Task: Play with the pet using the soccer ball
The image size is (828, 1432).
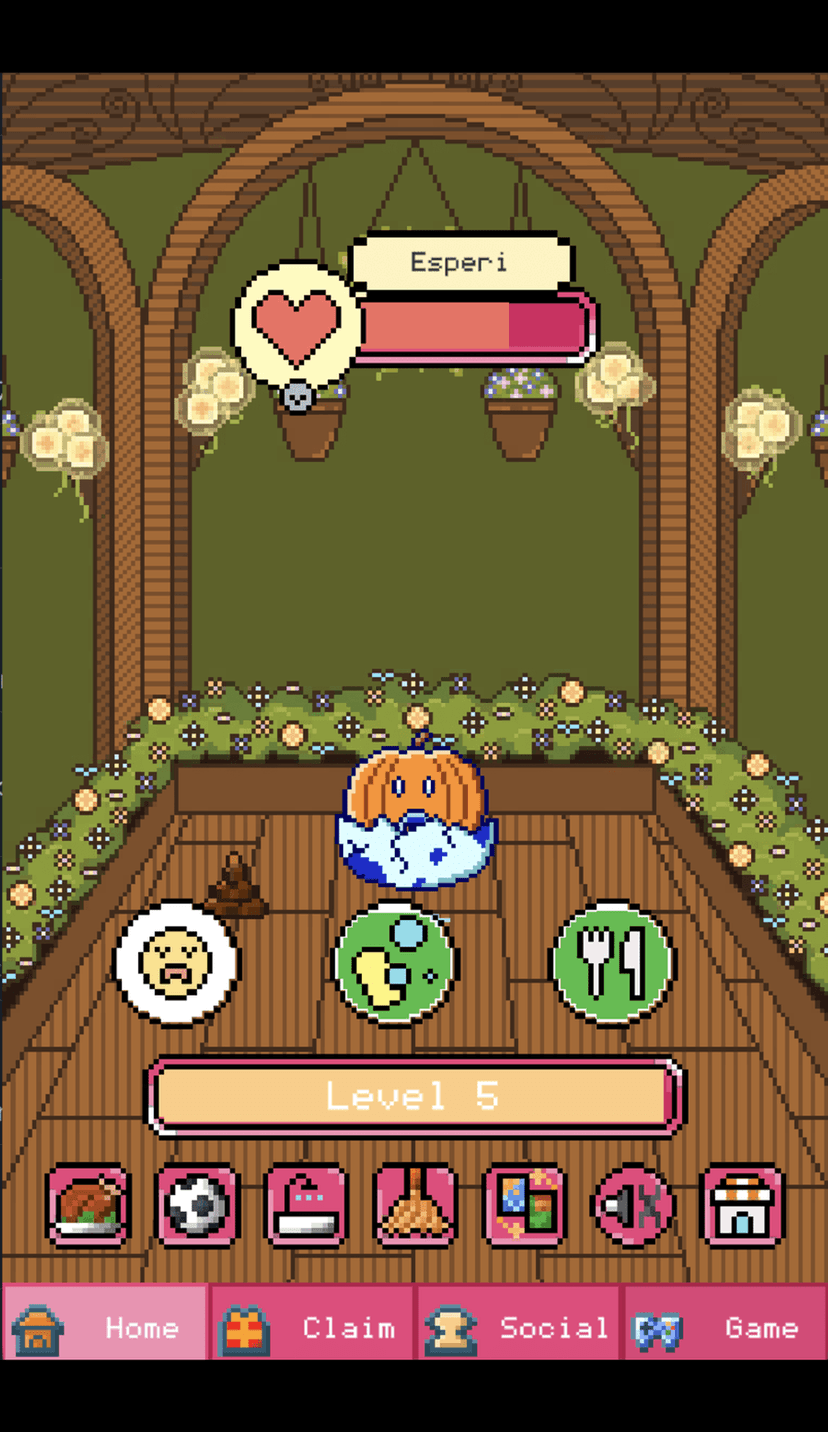Action: (x=197, y=1205)
